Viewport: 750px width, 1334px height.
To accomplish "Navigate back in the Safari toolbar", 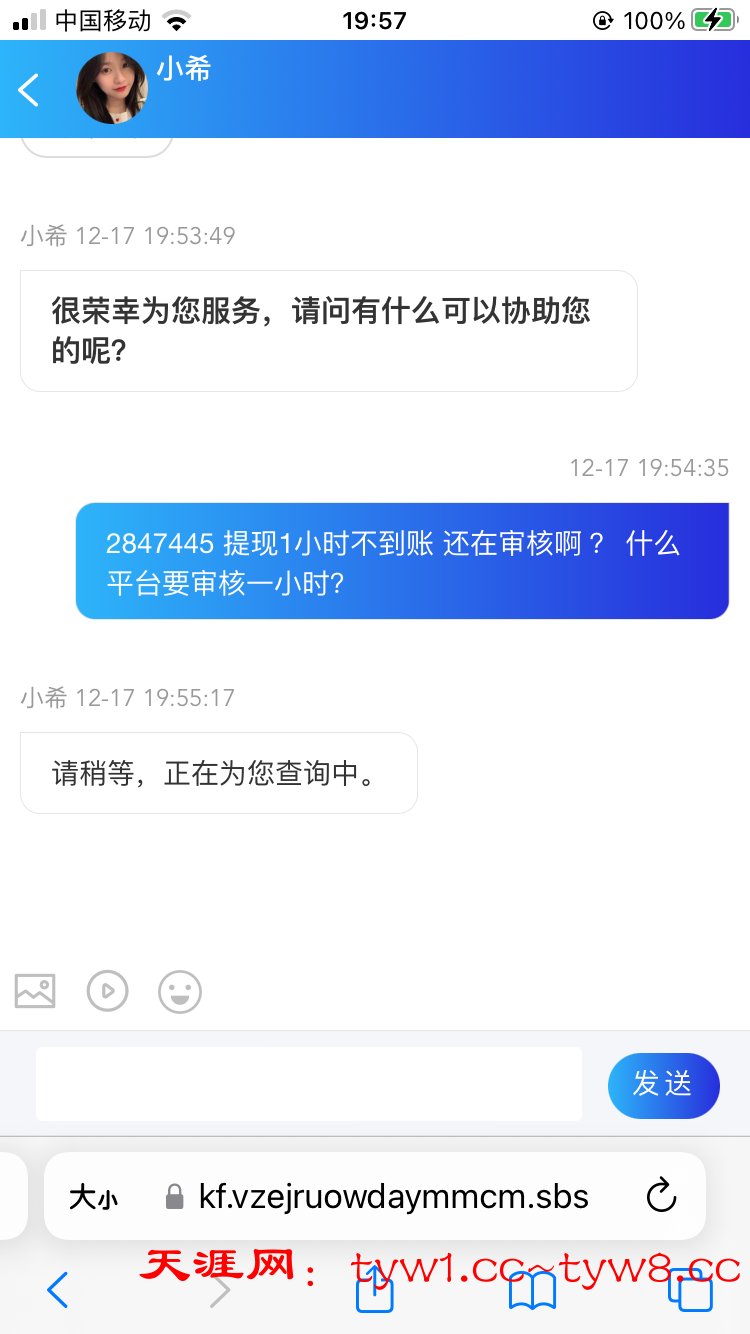I will click(x=58, y=1291).
